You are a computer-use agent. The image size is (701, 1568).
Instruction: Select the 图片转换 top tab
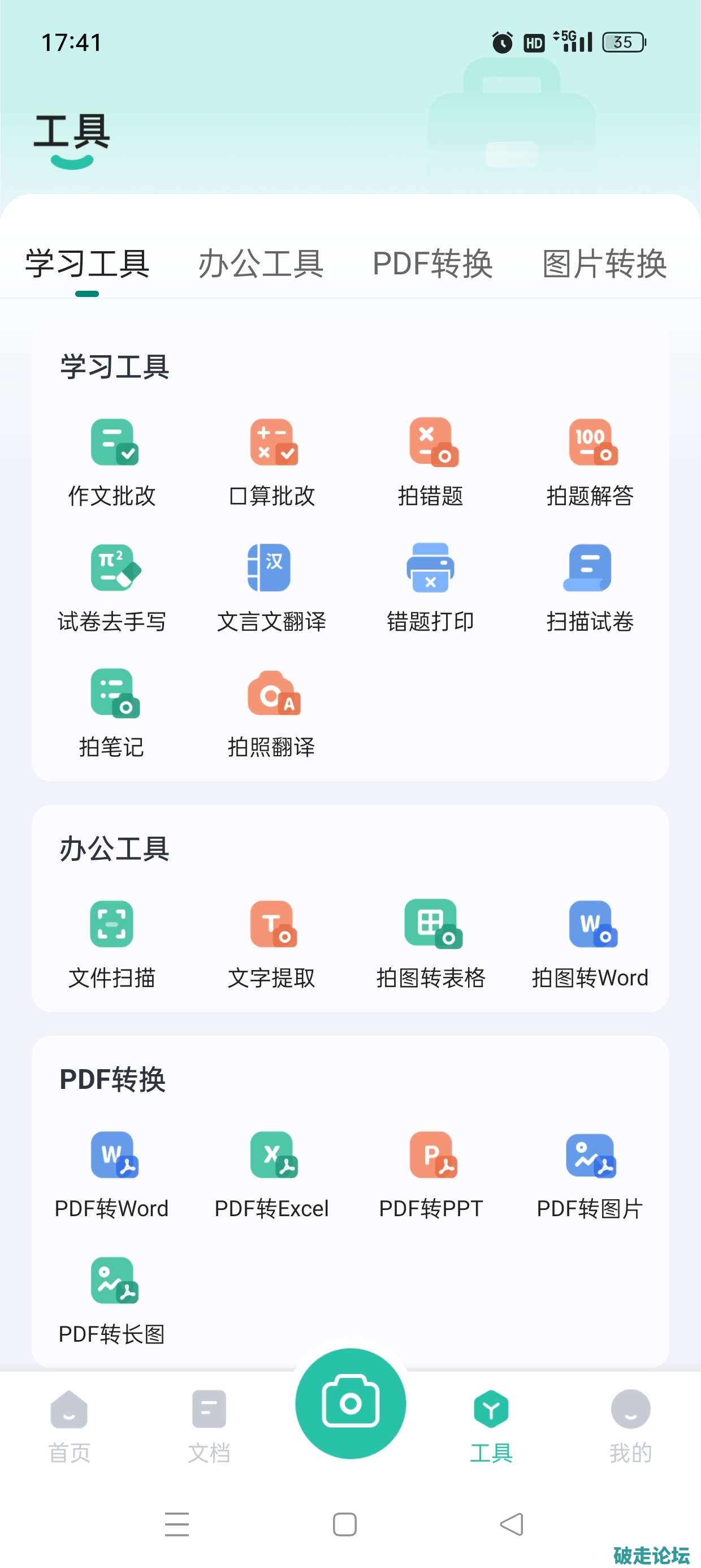pos(604,264)
